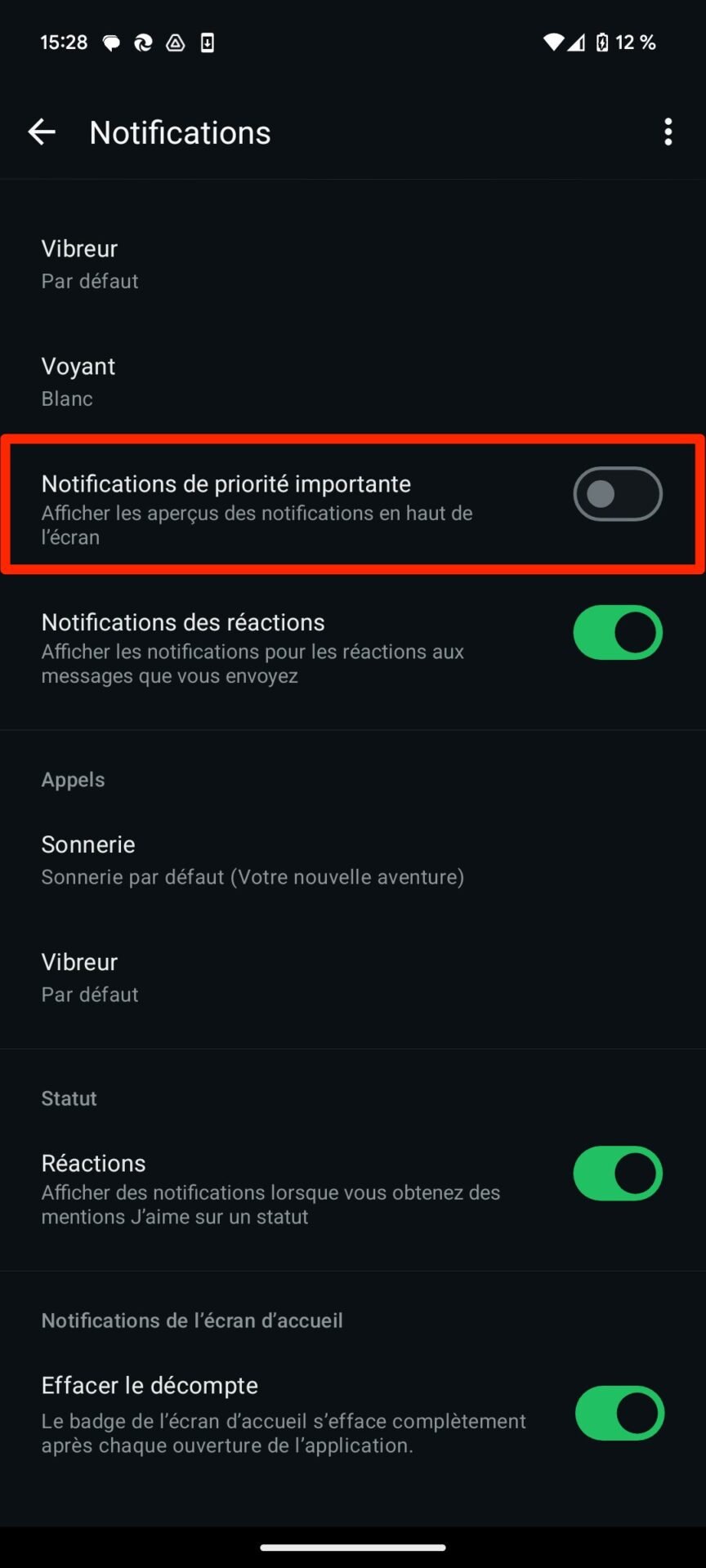Toggle off Effacer le décompte
706x1568 pixels.
pos(619,1414)
